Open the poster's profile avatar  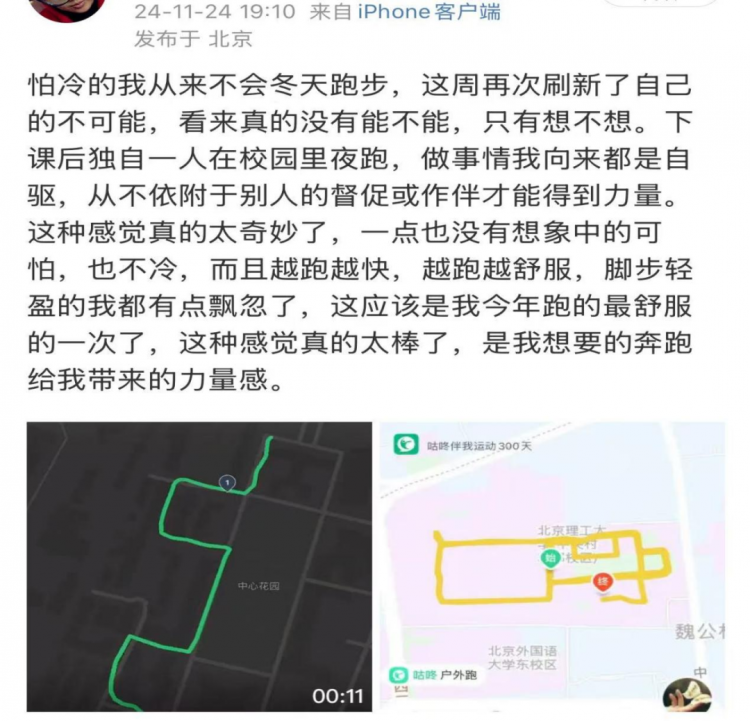[68, 8]
